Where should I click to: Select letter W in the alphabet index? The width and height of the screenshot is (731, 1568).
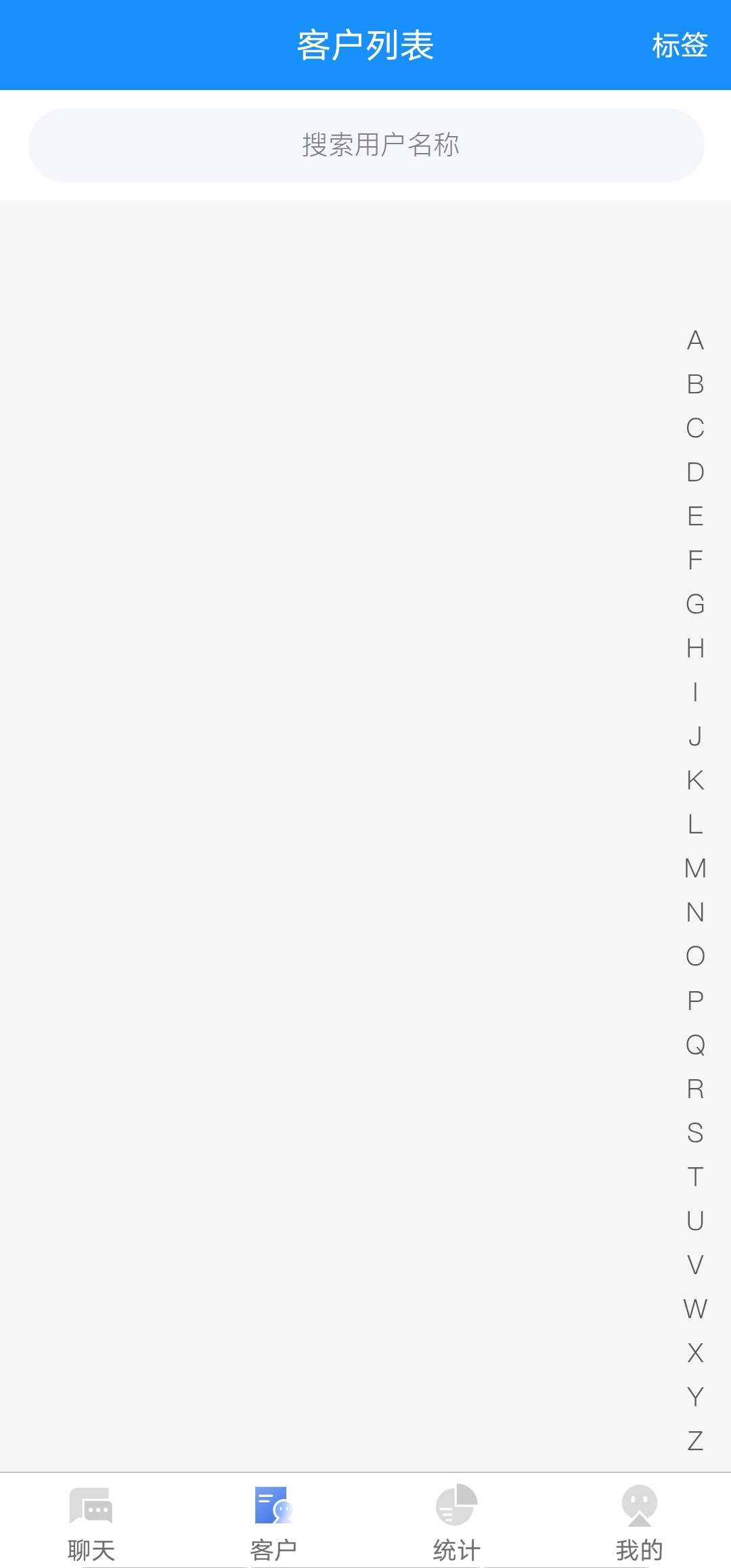coord(695,1309)
